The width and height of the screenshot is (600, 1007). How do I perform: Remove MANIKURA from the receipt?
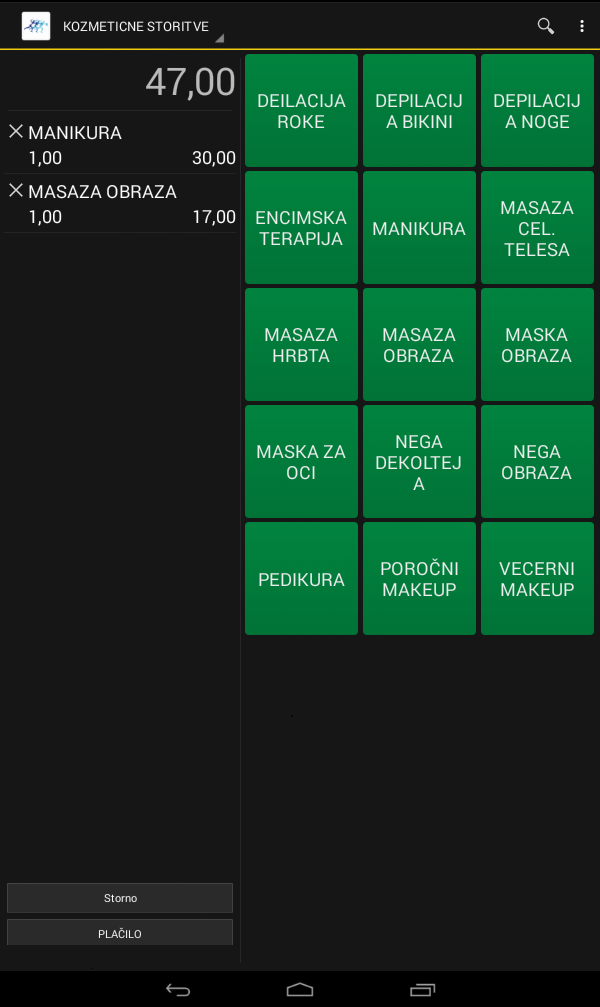tap(16, 132)
